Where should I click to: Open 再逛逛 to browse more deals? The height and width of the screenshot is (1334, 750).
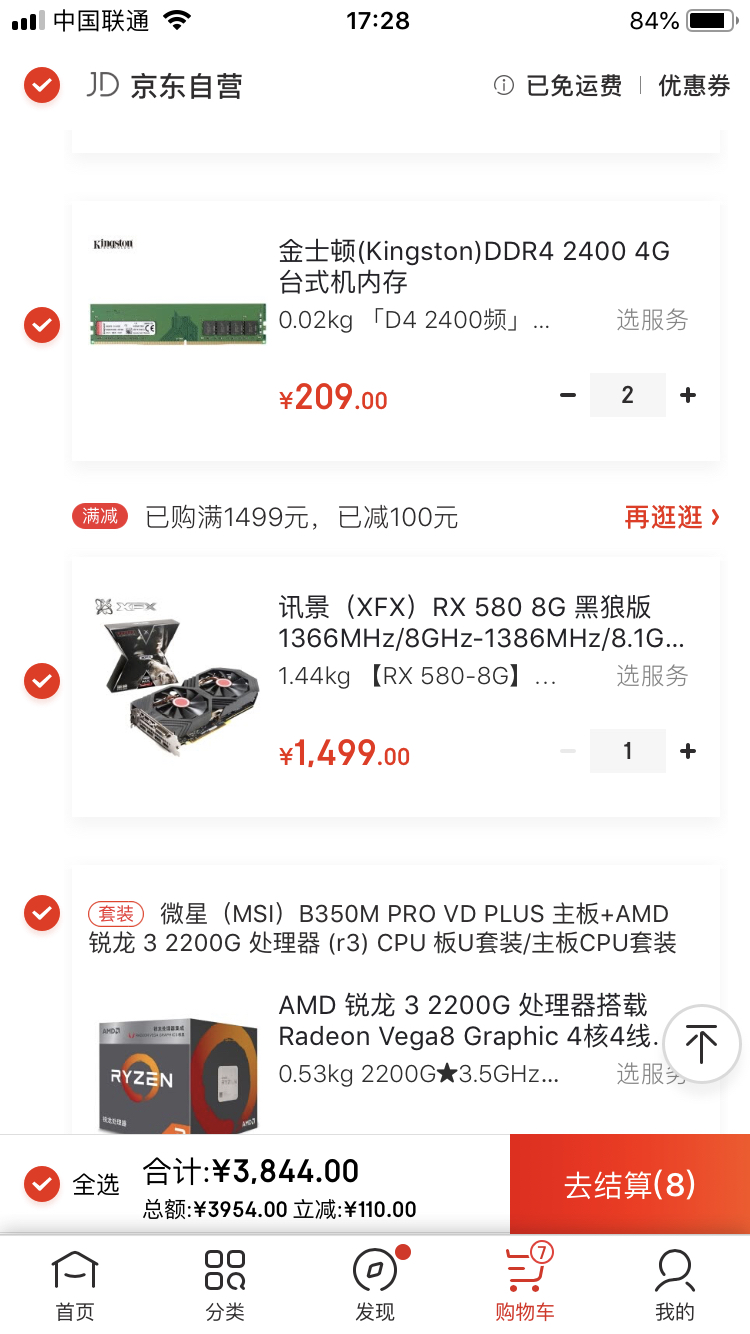click(671, 517)
